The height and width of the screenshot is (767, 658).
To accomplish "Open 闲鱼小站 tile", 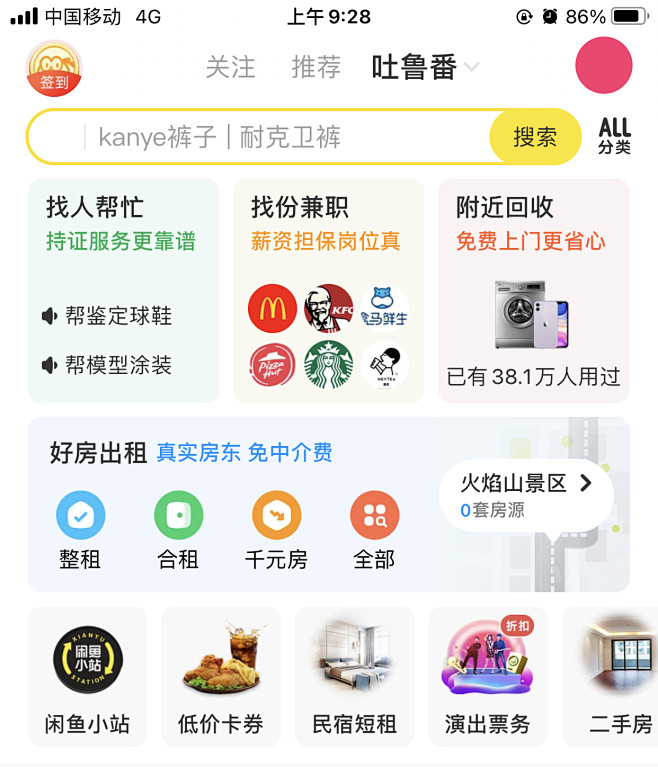I will (x=88, y=676).
